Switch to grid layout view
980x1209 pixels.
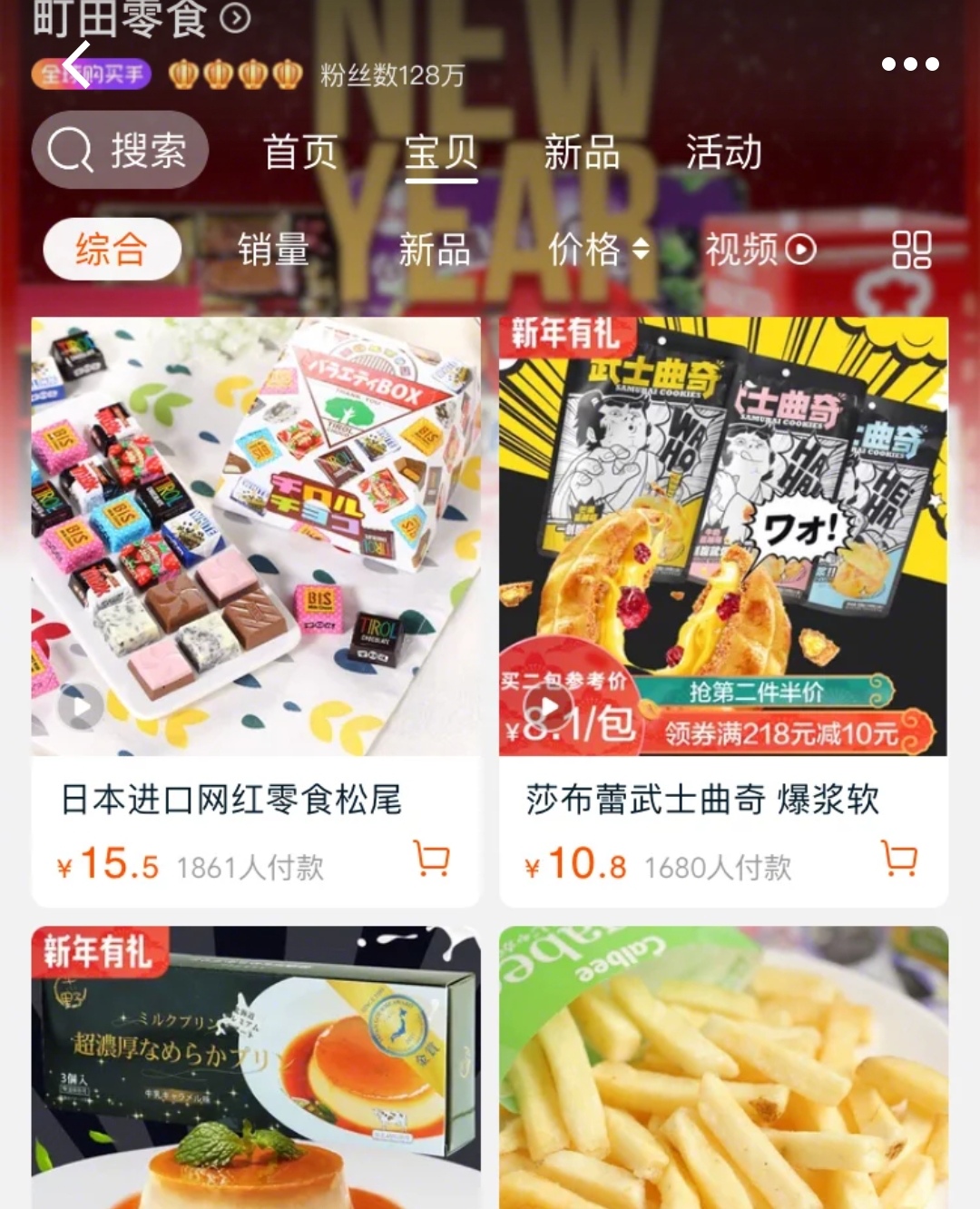(x=911, y=249)
